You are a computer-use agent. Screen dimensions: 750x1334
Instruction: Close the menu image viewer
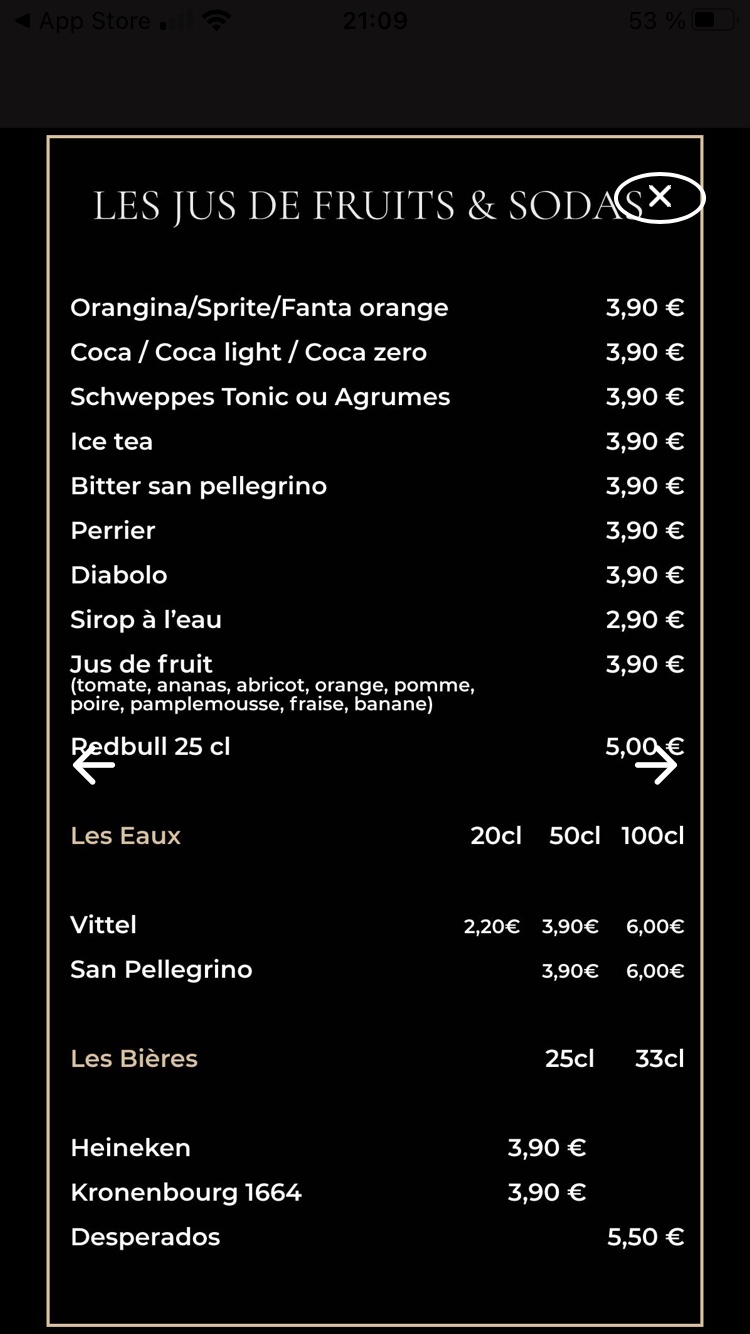660,197
